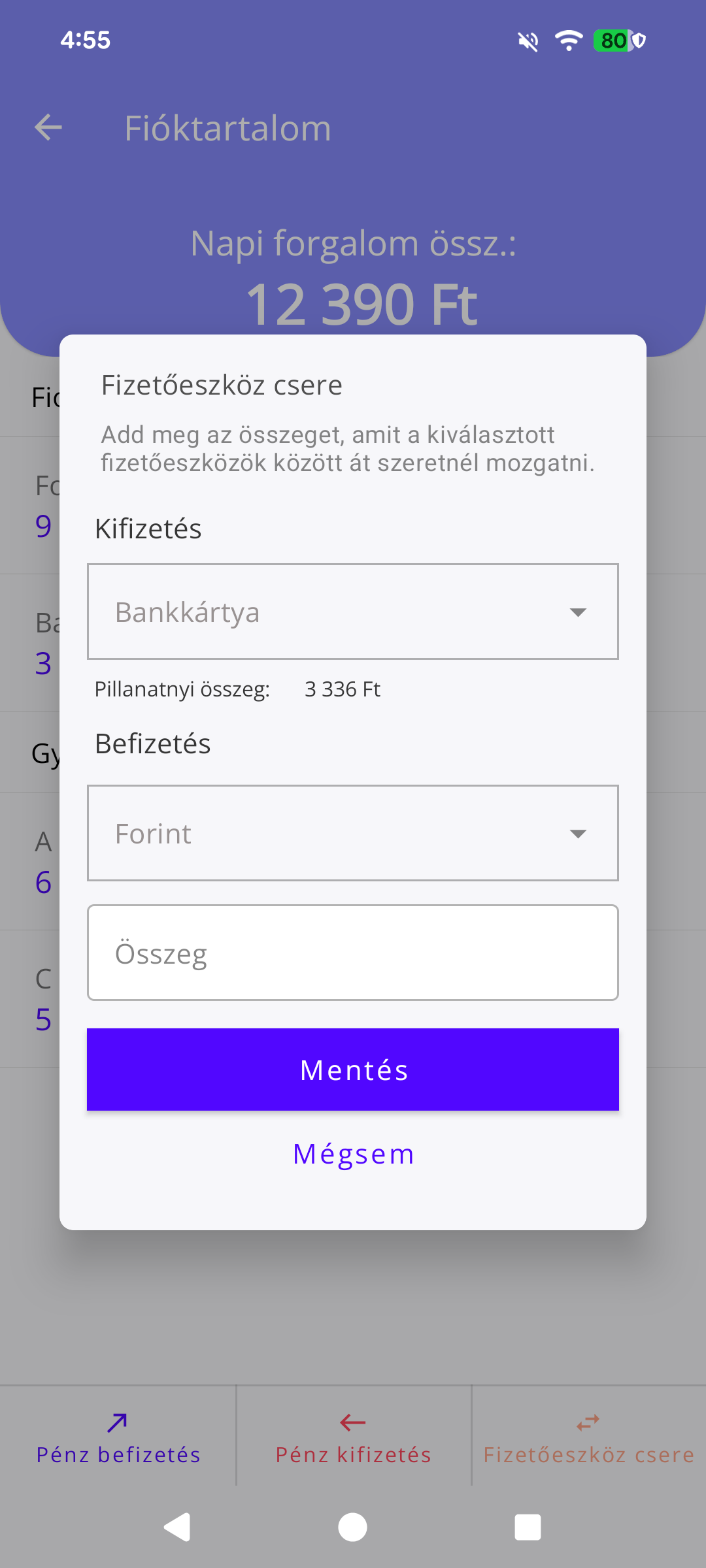Click the Összeg input field
The height and width of the screenshot is (1568, 706).
coord(353,952)
